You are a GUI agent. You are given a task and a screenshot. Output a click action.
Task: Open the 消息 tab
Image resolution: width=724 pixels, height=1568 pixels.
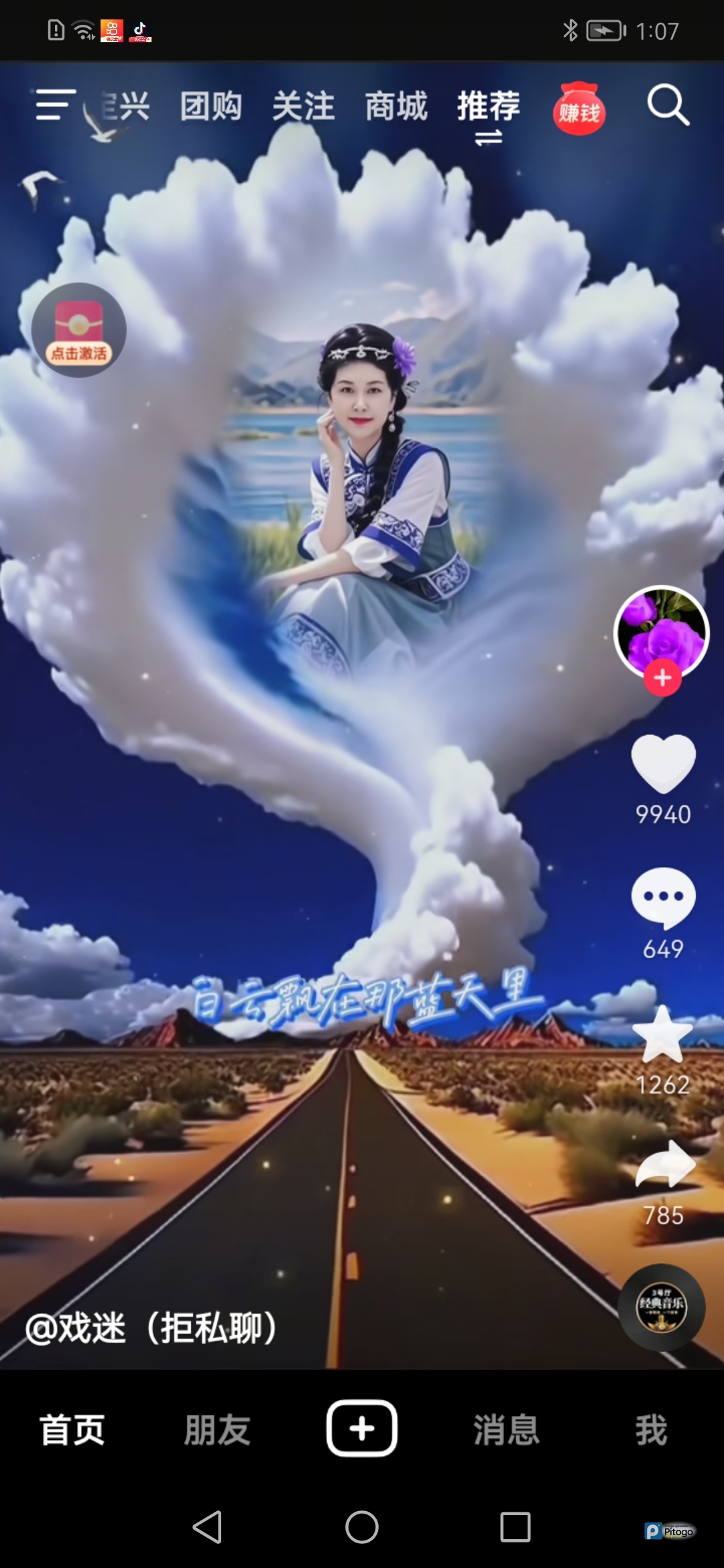click(507, 1429)
